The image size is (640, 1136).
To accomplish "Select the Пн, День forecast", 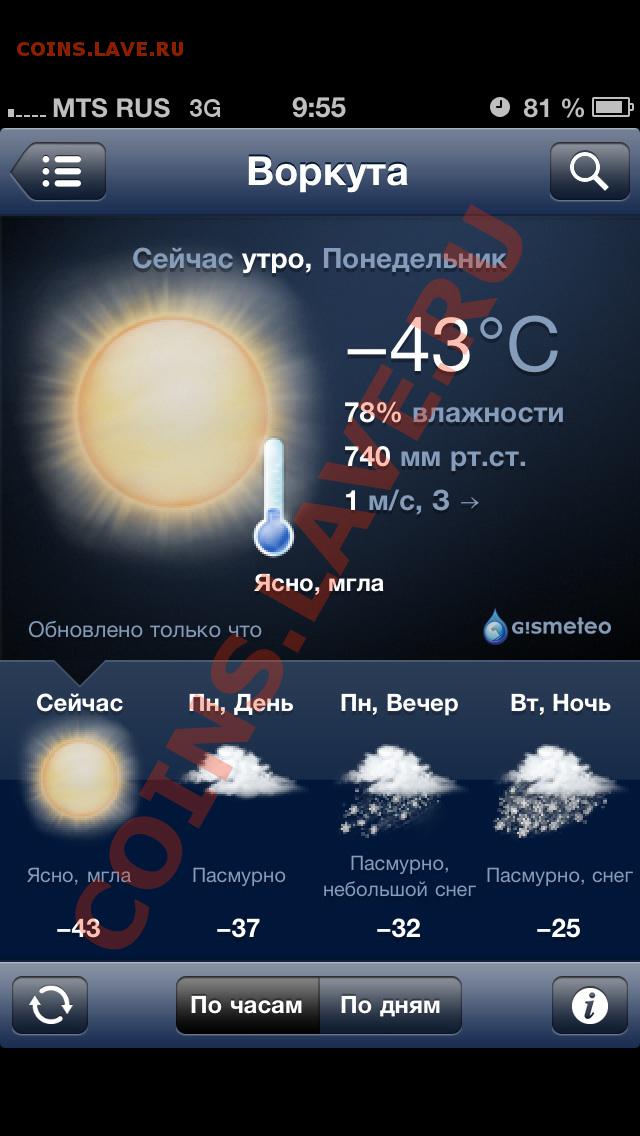I will pos(240,815).
